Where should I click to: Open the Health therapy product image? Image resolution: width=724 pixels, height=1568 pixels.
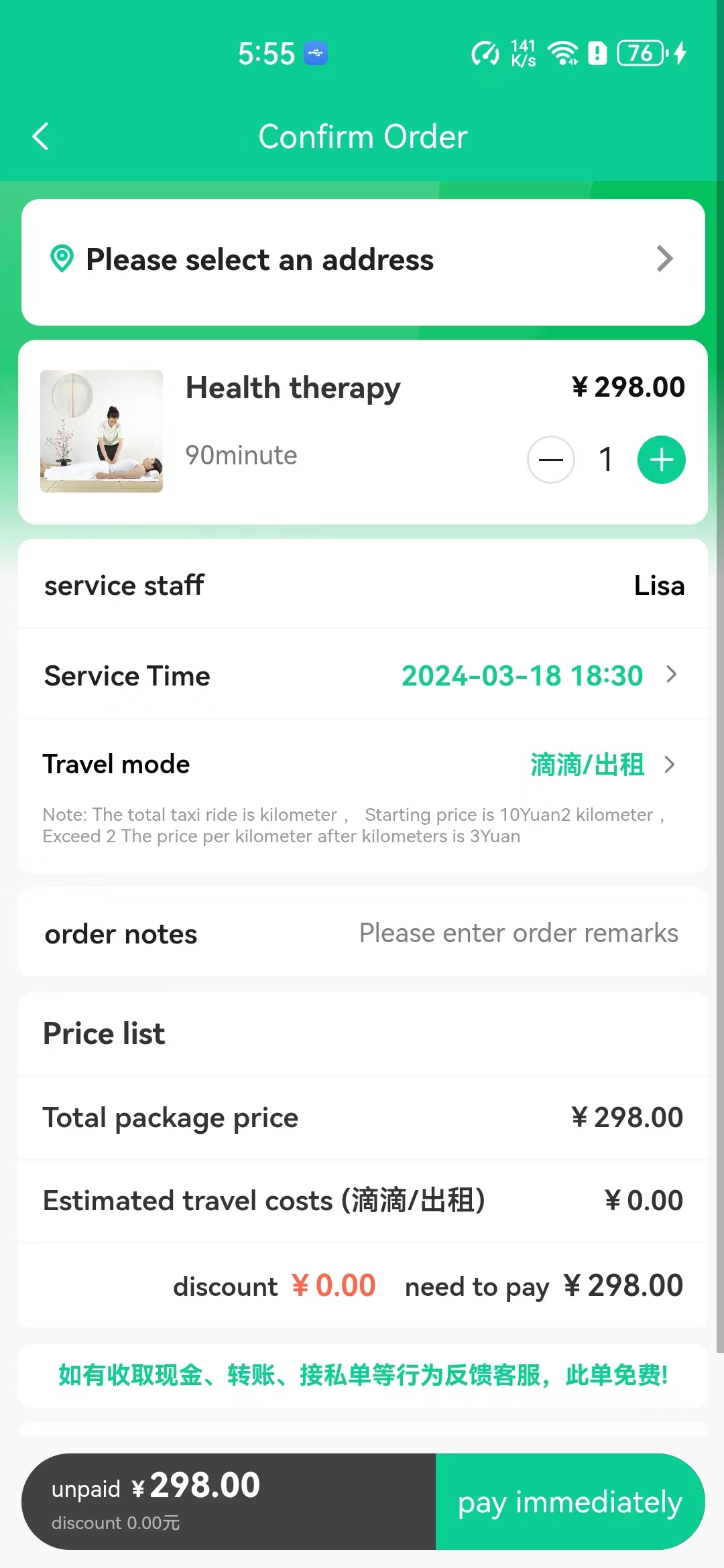click(x=101, y=431)
